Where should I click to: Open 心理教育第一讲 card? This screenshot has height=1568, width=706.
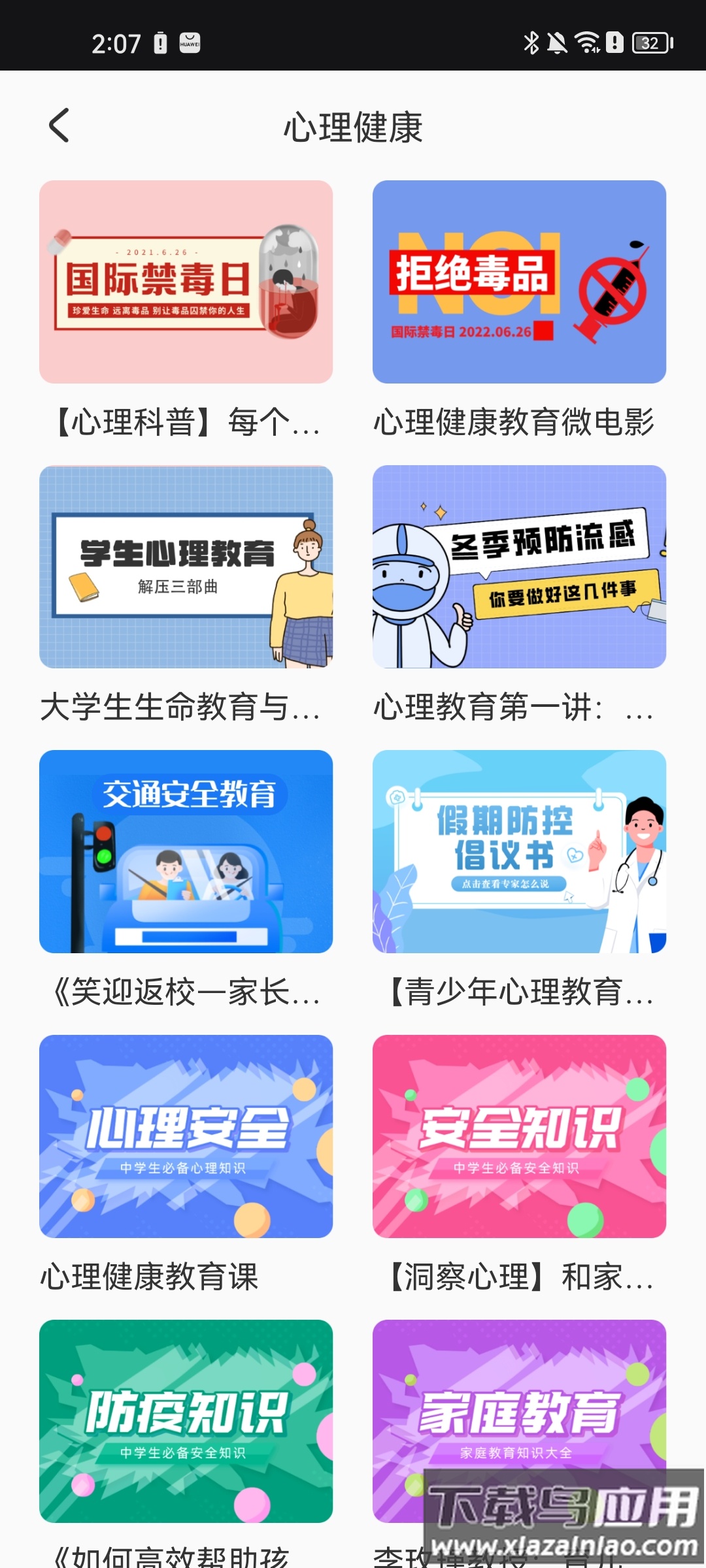[519, 567]
